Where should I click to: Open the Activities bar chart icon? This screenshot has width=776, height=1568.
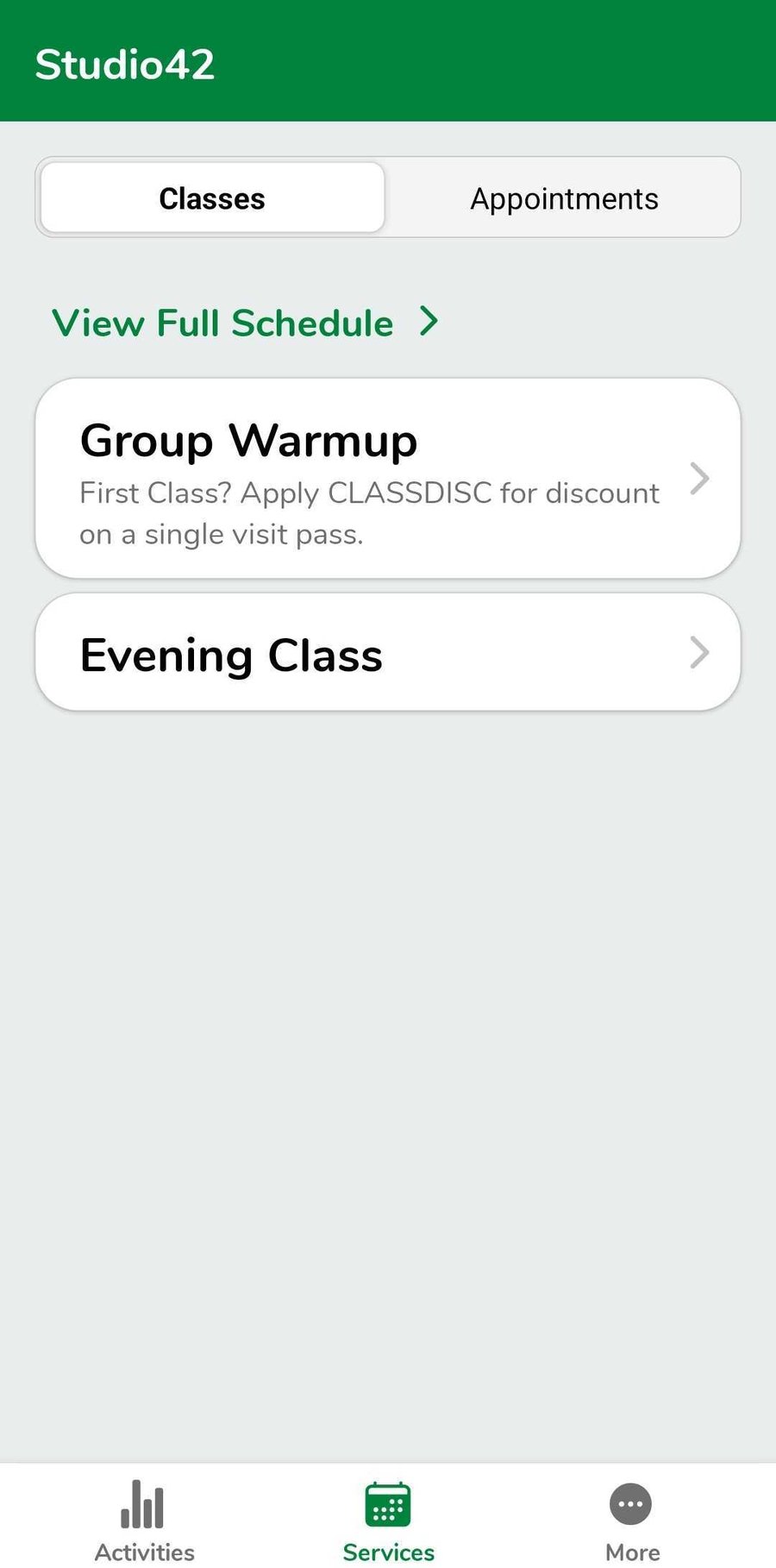click(x=143, y=1505)
